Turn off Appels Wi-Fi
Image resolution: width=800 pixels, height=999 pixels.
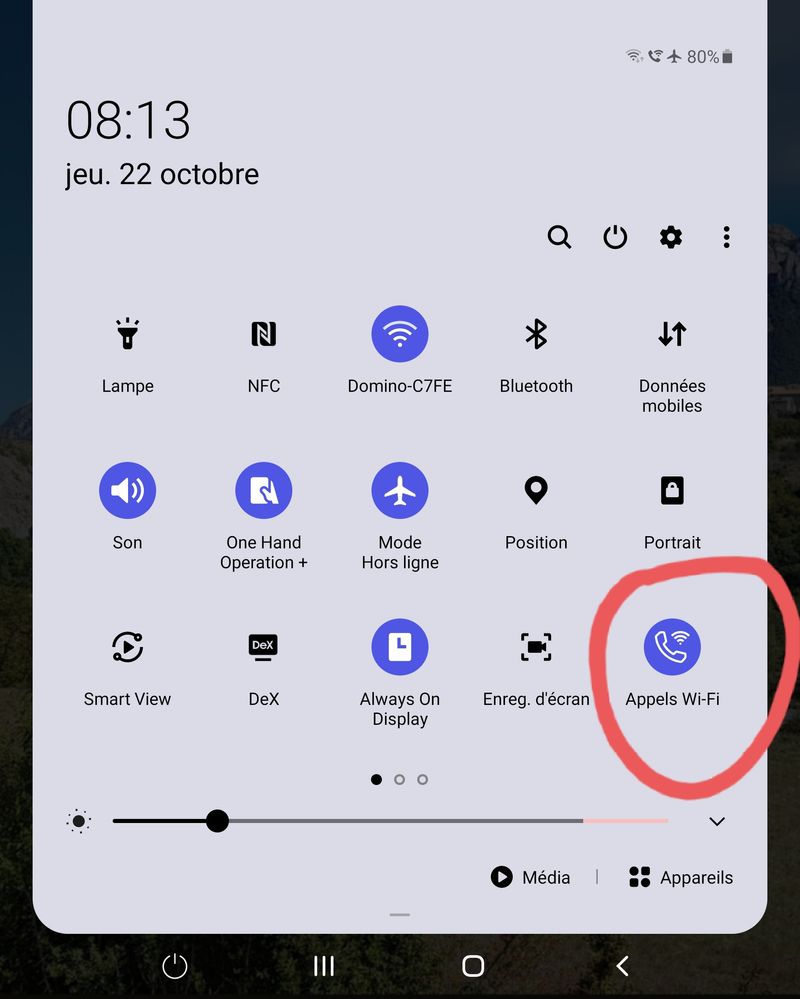pyautogui.click(x=672, y=647)
